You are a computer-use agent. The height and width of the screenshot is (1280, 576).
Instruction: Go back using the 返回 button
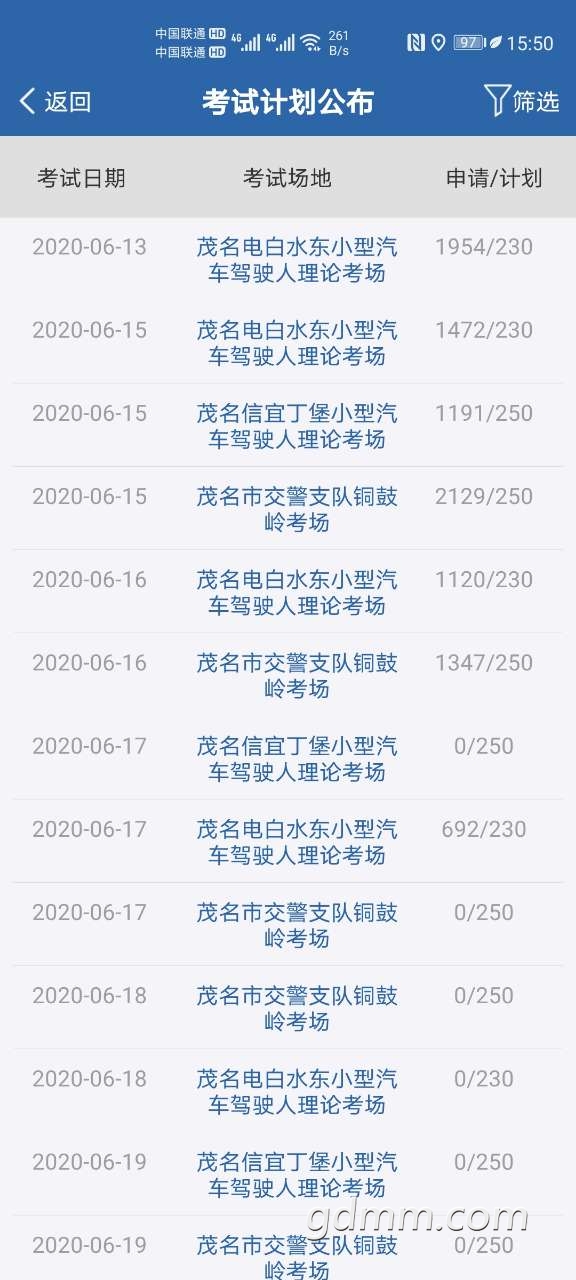click(x=56, y=101)
